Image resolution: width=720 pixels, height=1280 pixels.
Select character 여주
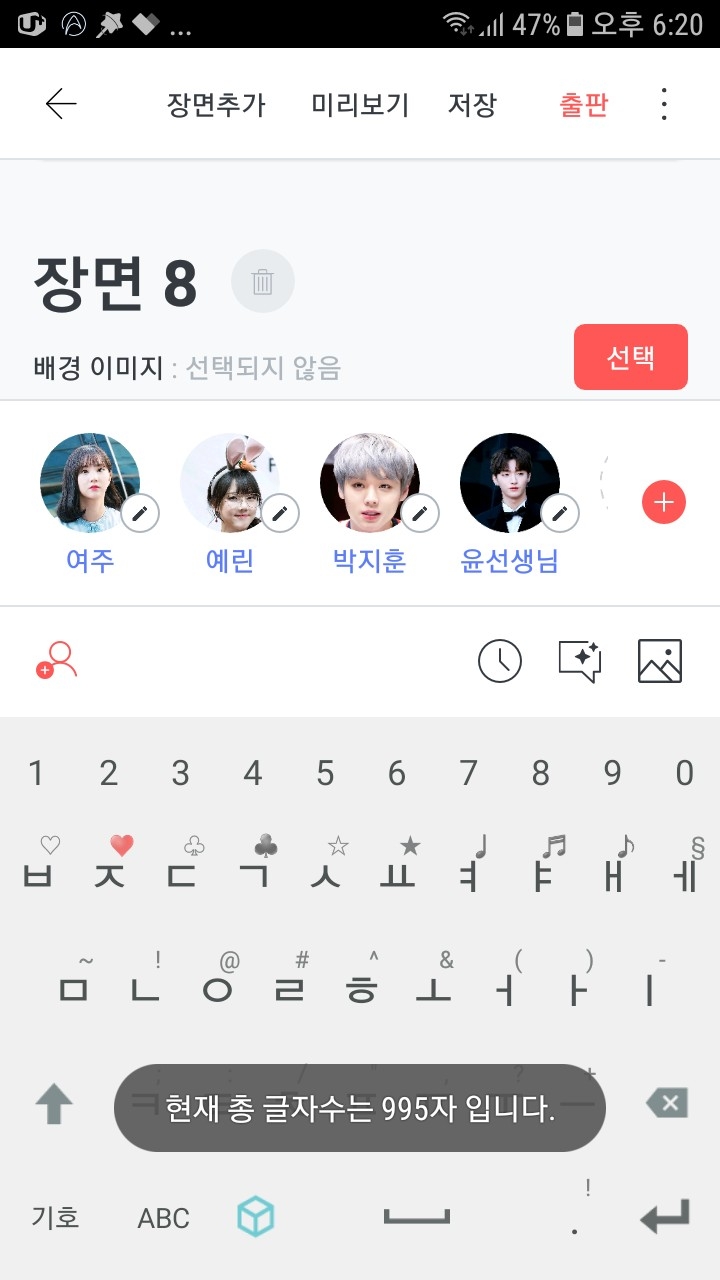point(89,483)
